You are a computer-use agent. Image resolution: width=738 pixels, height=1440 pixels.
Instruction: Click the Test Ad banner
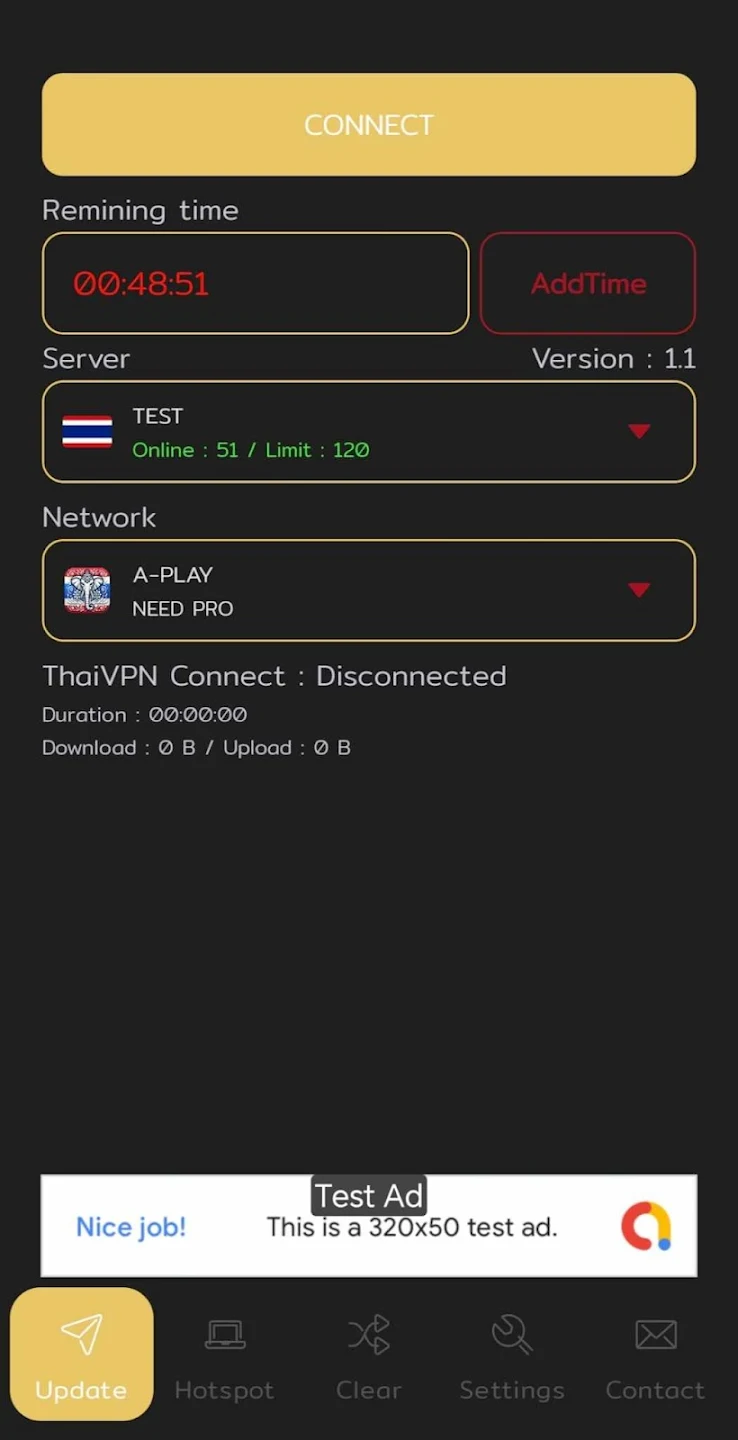coord(369,1225)
